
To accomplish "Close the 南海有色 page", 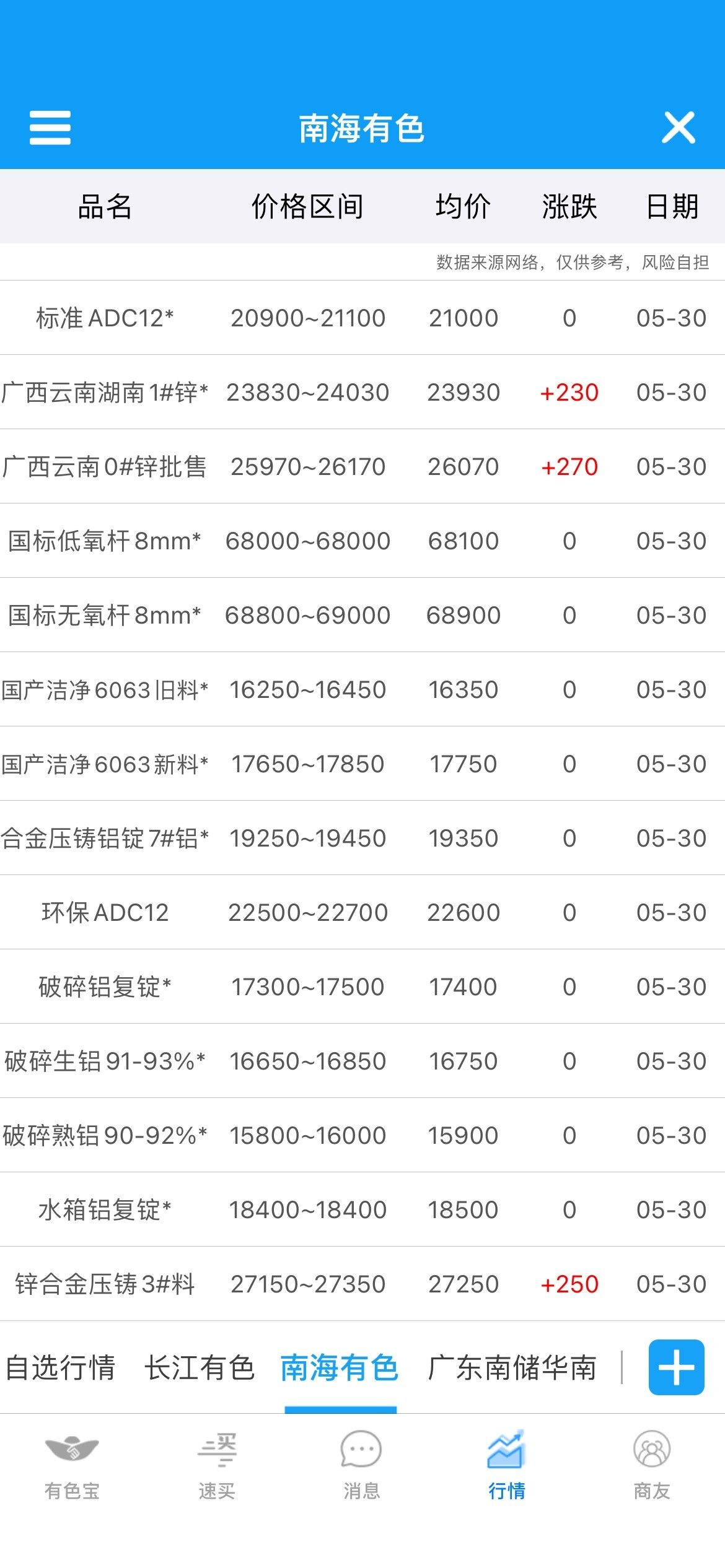I will 679,128.
